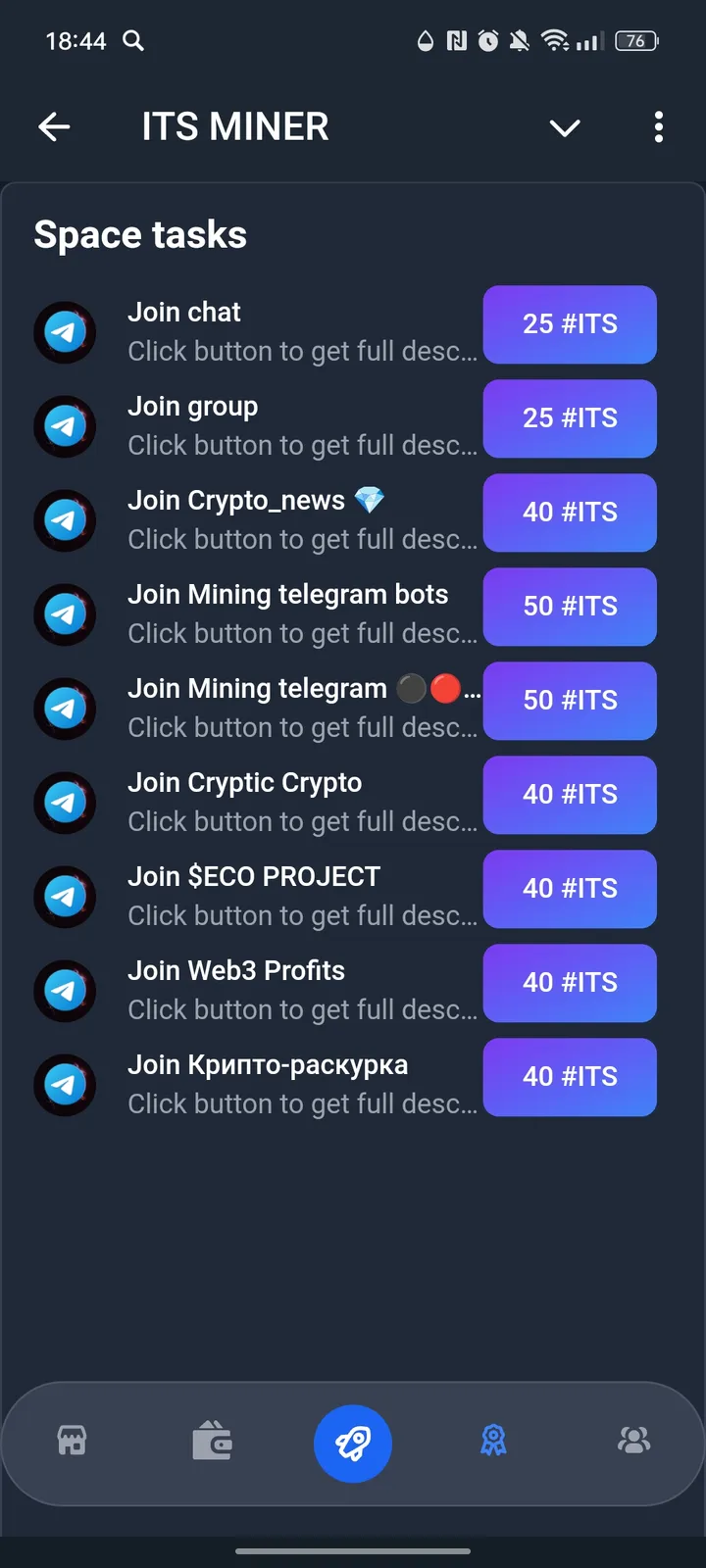Image resolution: width=706 pixels, height=1568 pixels.
Task: Open the three-dot menu
Action: pos(658,127)
